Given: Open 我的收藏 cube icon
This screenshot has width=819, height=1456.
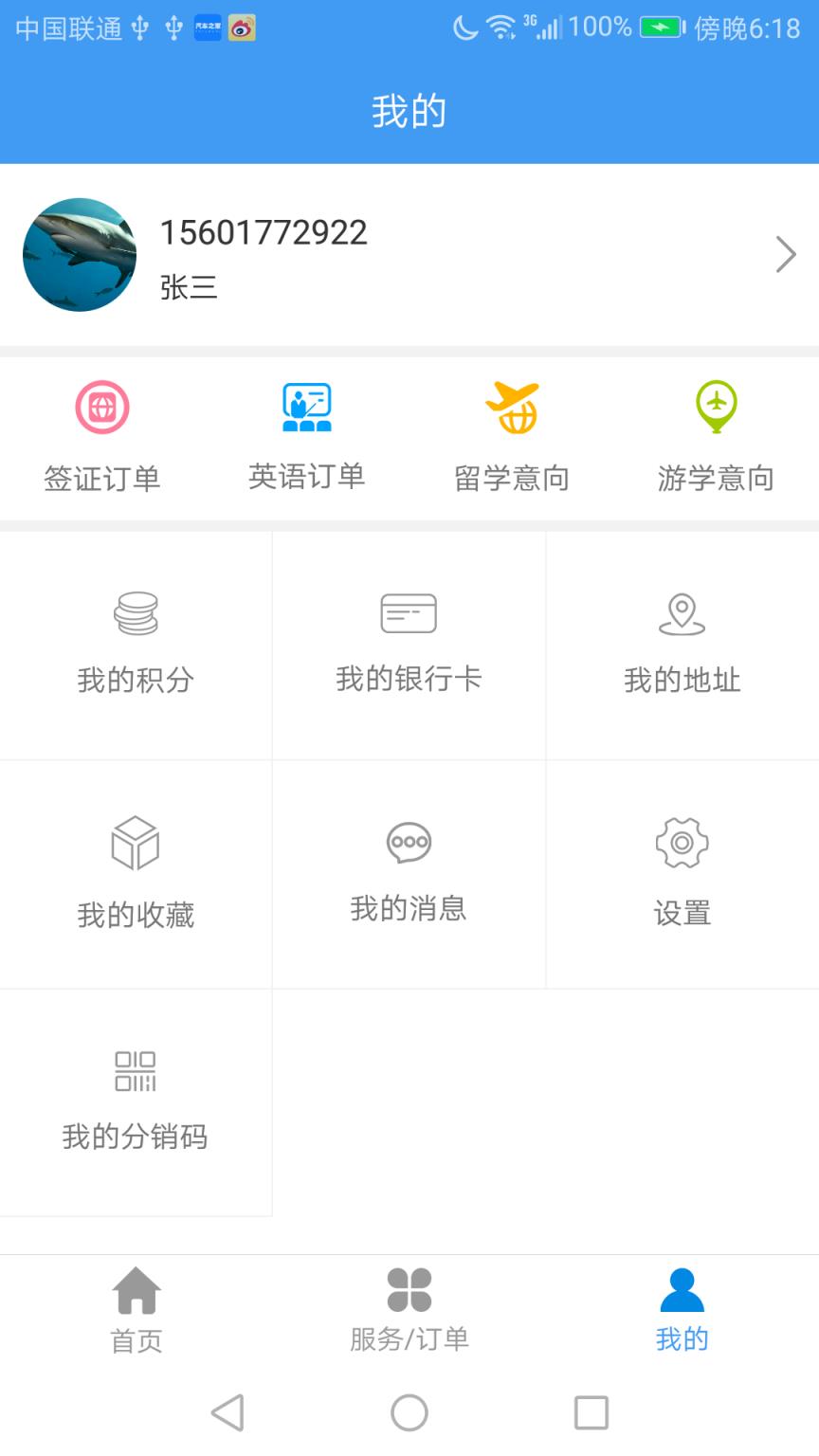Looking at the screenshot, I should tap(136, 842).
